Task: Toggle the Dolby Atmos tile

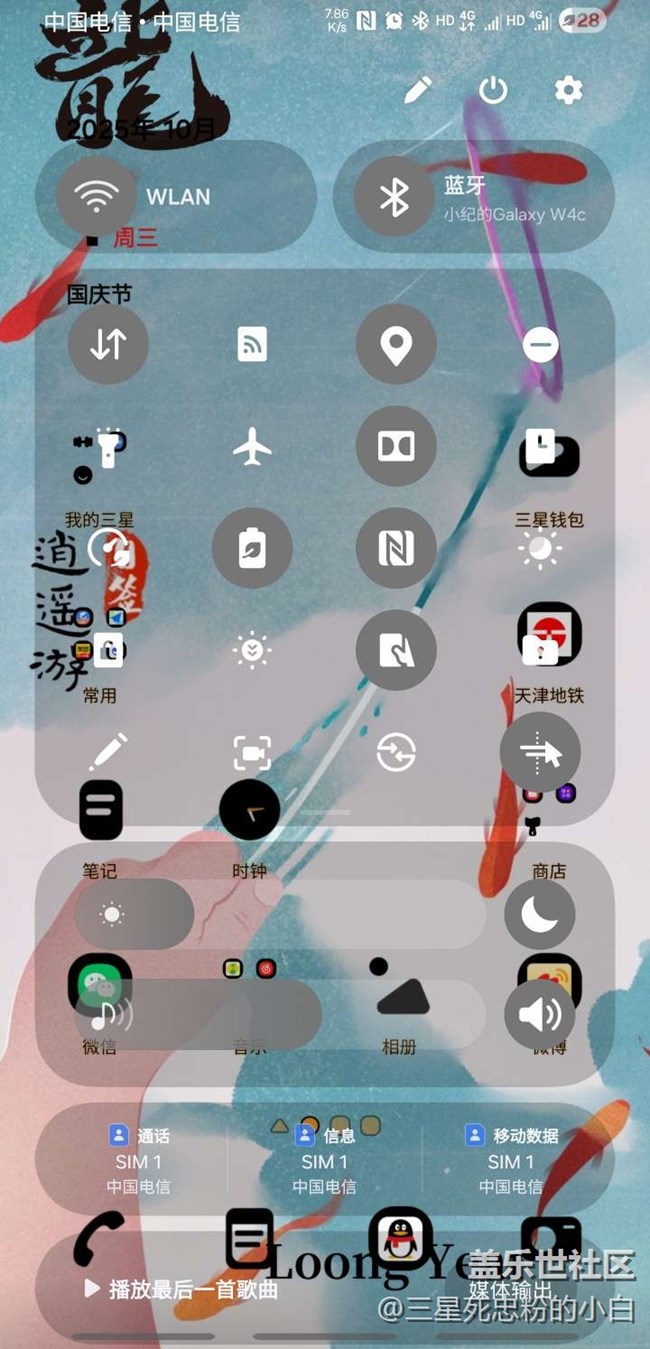Action: pyautogui.click(x=396, y=447)
